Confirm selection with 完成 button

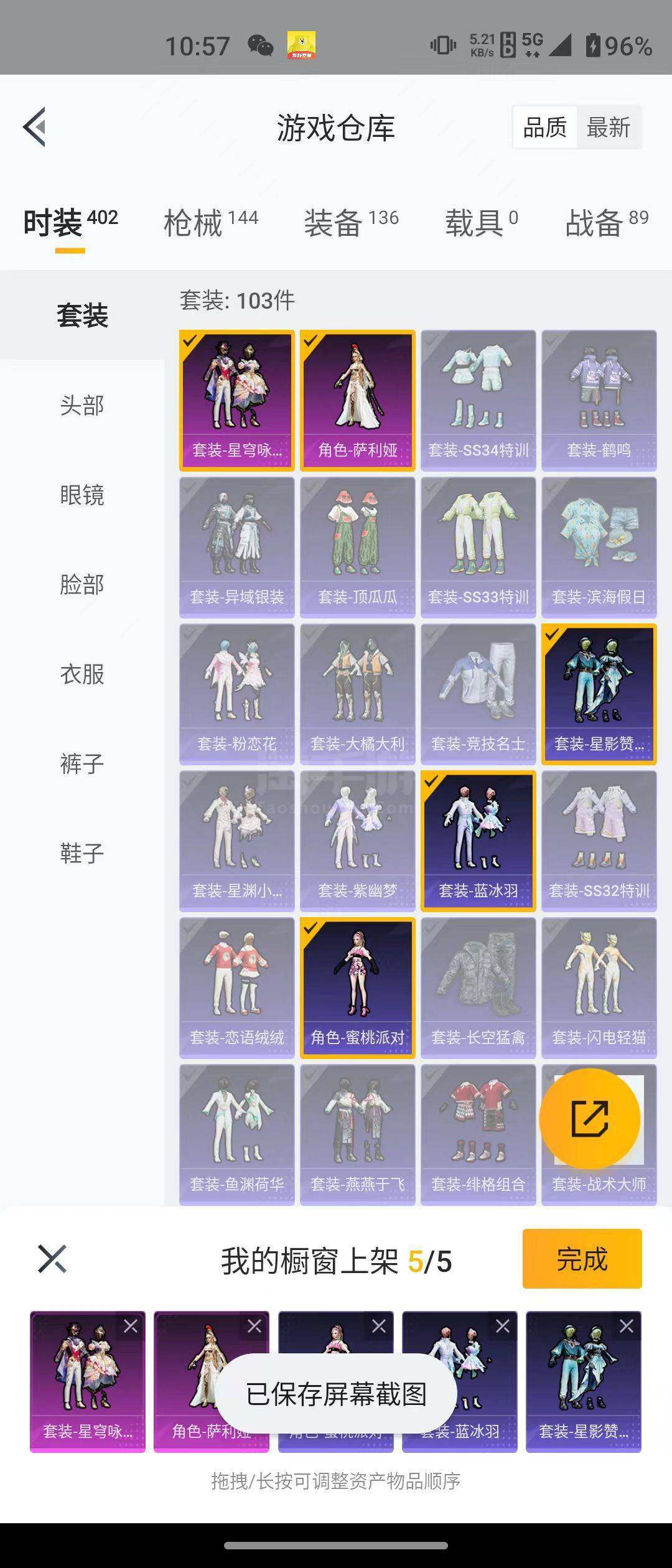[582, 1259]
